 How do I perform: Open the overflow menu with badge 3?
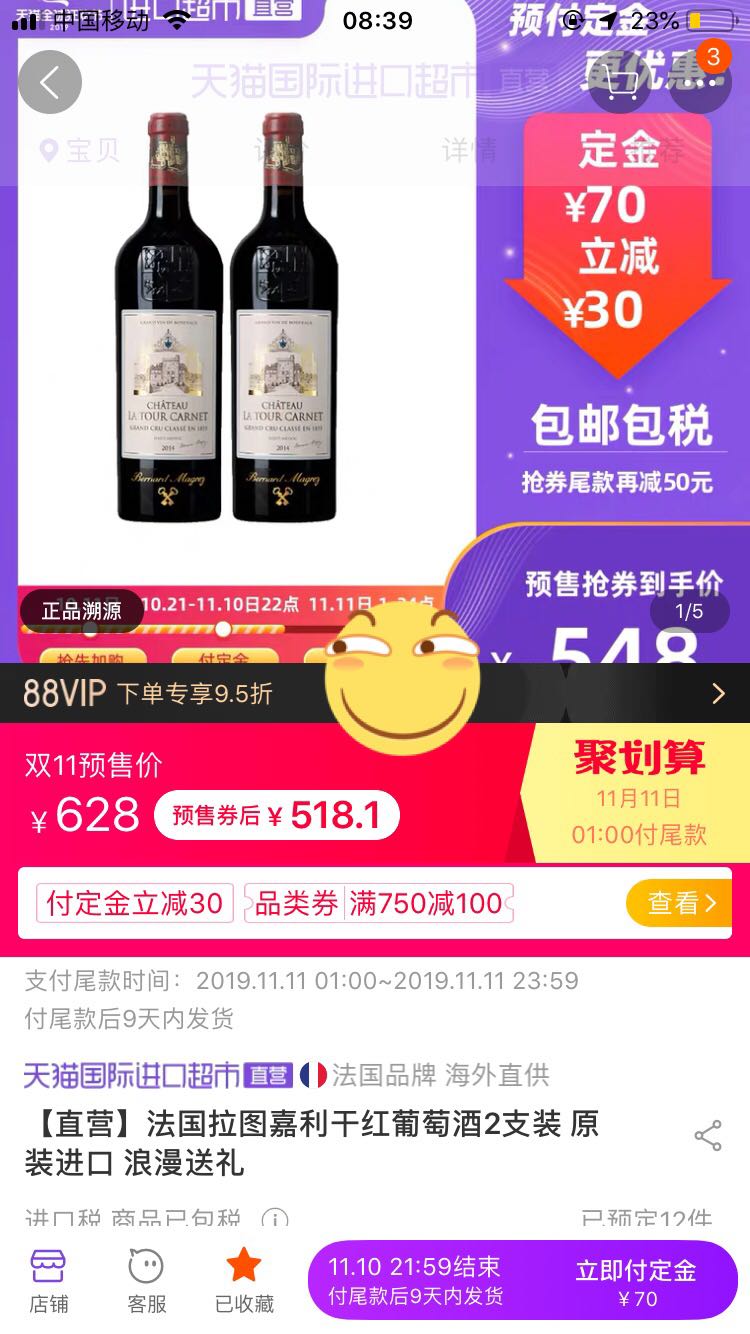coord(699,80)
